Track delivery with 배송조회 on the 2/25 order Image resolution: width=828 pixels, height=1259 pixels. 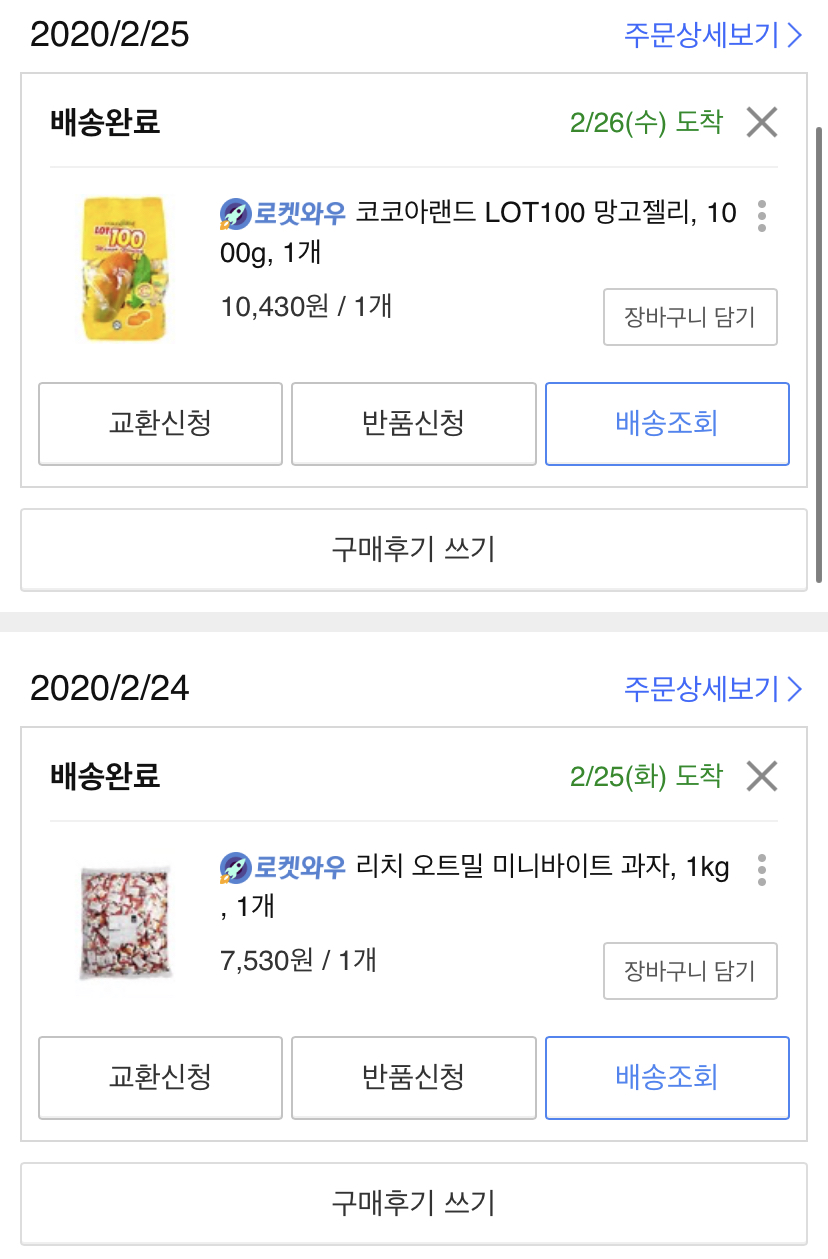coord(667,424)
